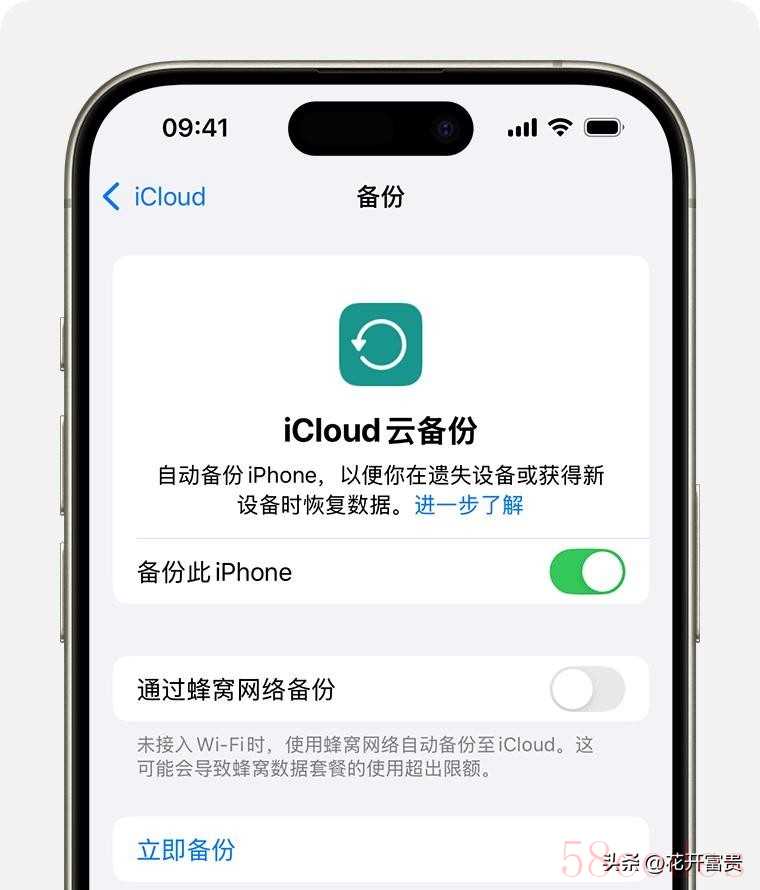760x890 pixels.
Task: Go back to iCloud settings
Action: [x=155, y=196]
